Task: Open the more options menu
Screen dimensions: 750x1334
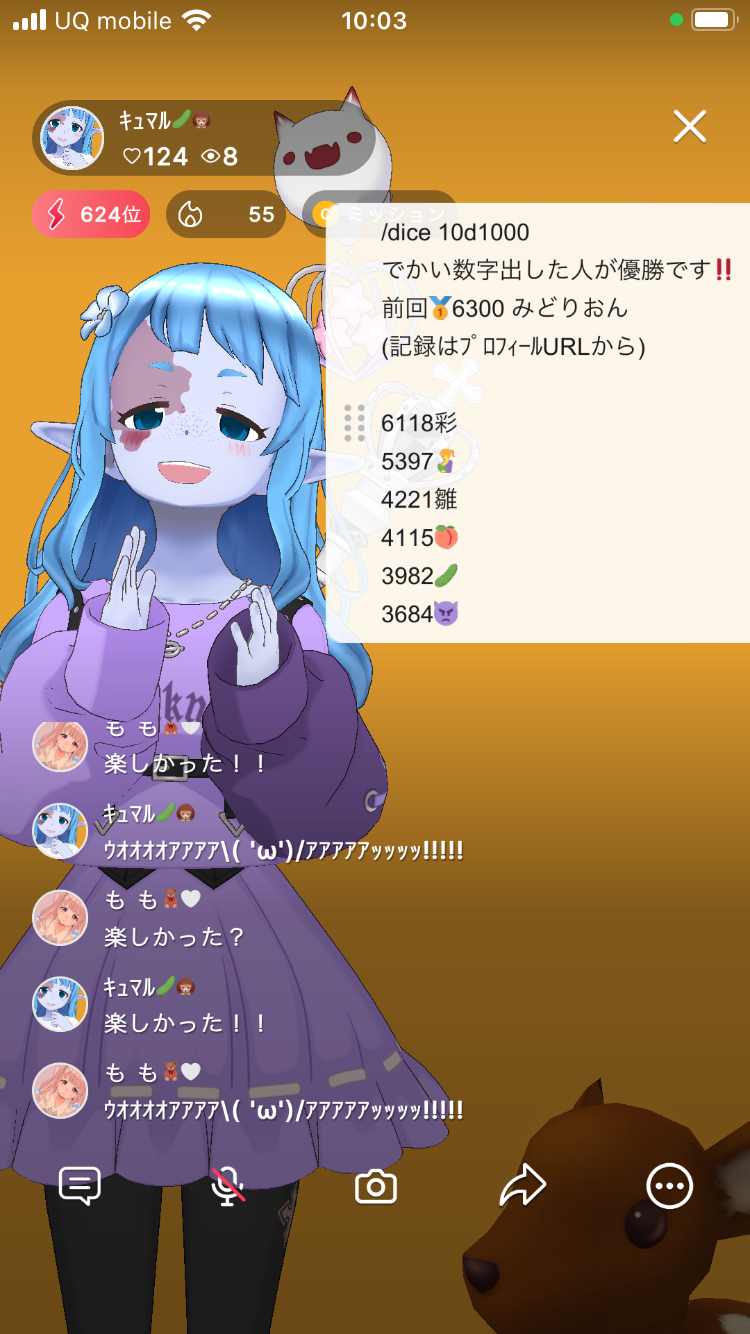Action: click(x=669, y=1186)
